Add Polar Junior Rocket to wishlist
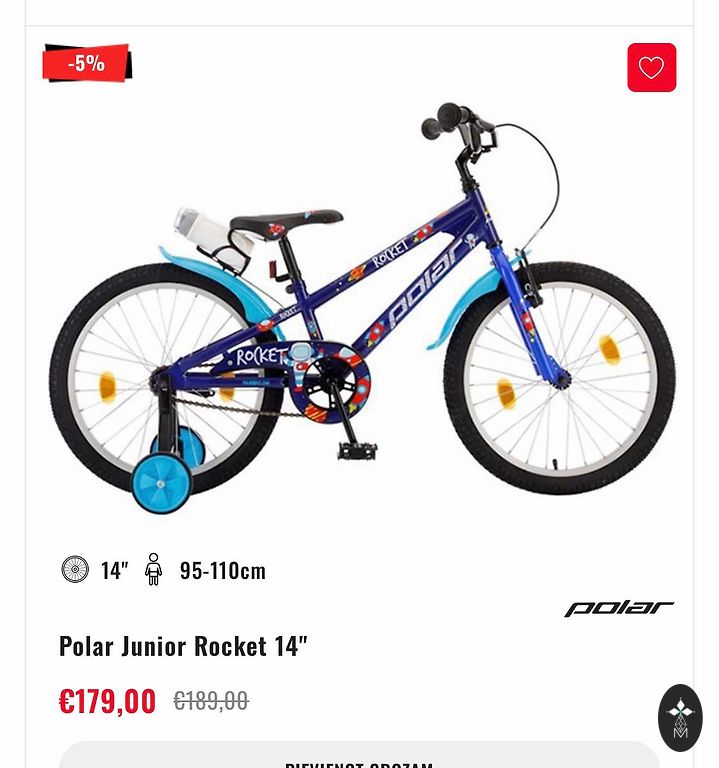The height and width of the screenshot is (768, 719). (651, 68)
